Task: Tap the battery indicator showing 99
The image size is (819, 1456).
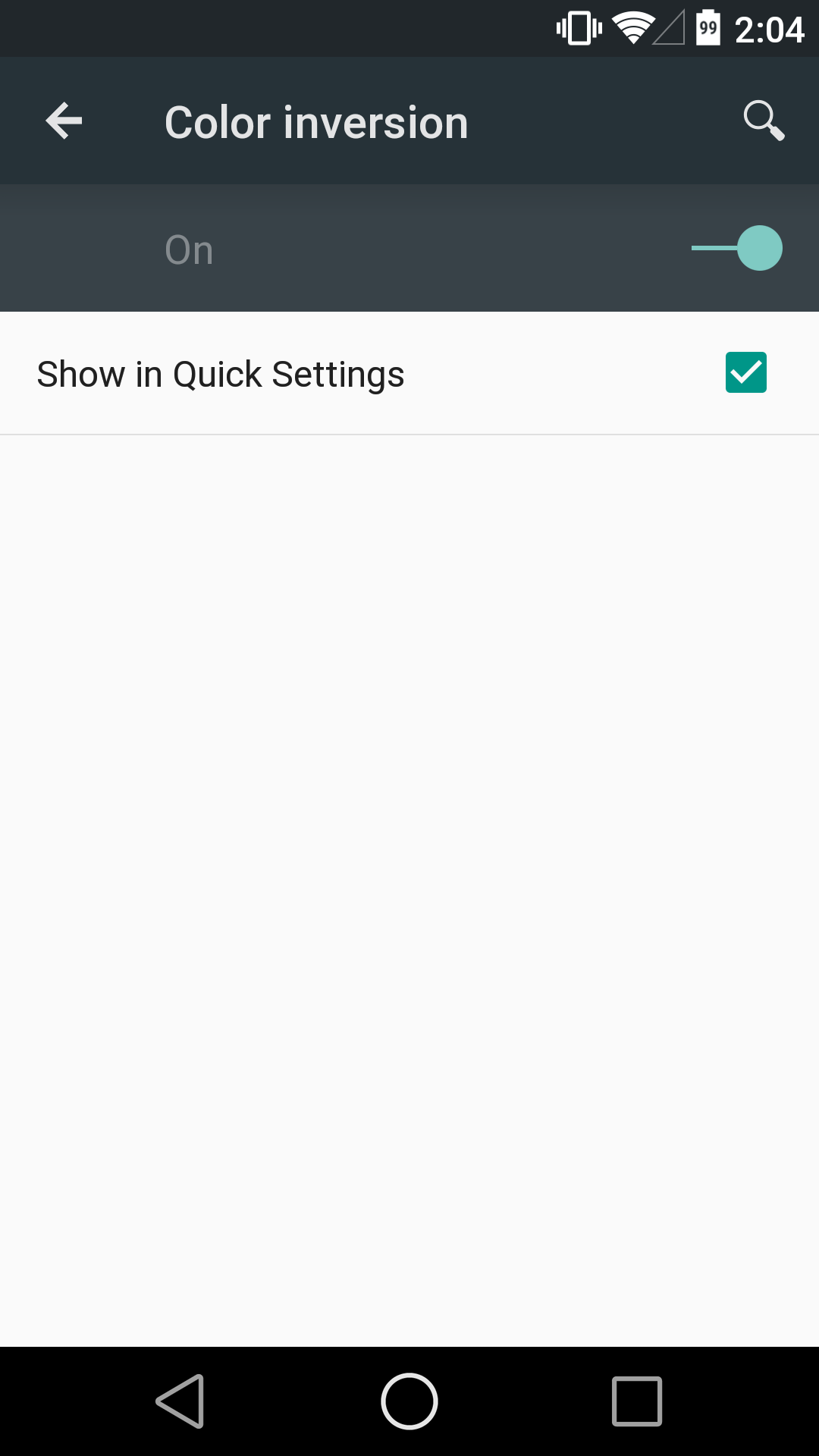Action: click(x=708, y=28)
